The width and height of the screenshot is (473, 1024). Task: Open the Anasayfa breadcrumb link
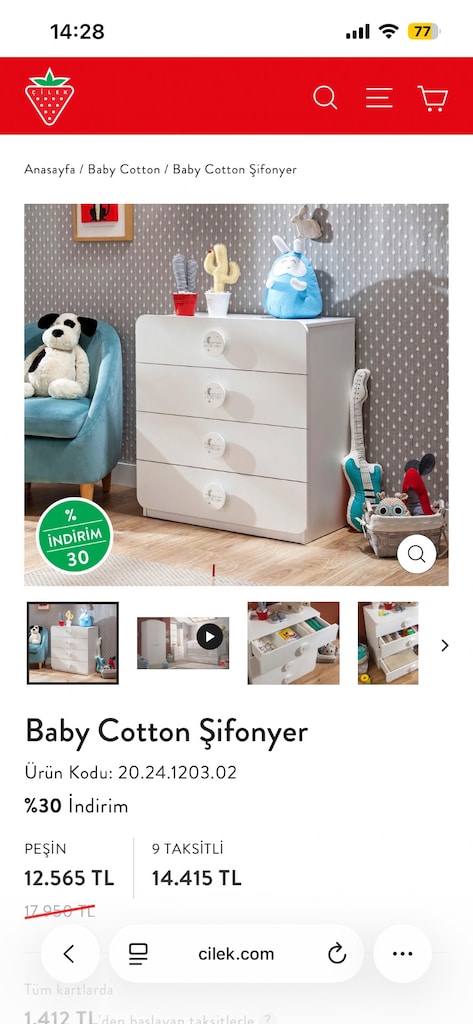pos(50,169)
